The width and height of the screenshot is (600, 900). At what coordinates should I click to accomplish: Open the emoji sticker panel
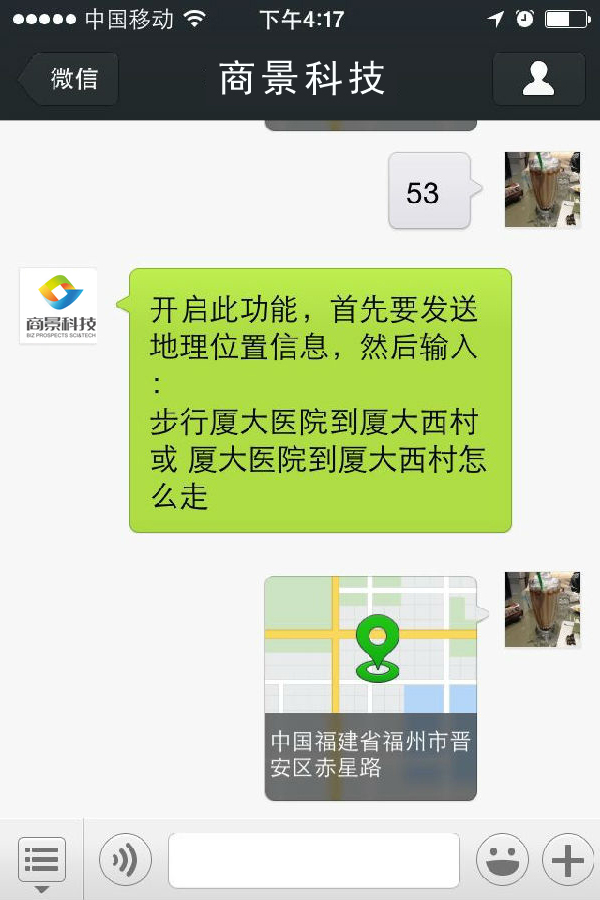pos(502,860)
